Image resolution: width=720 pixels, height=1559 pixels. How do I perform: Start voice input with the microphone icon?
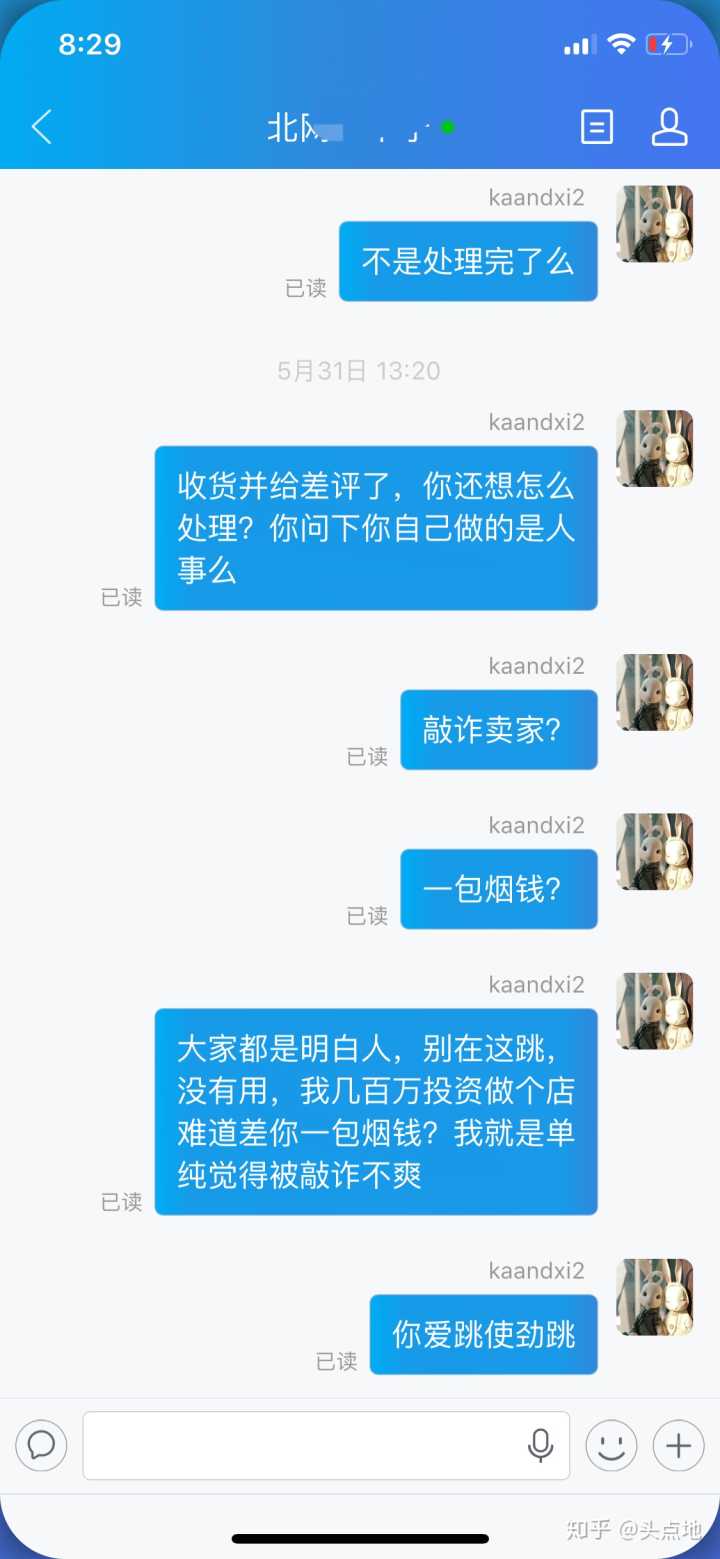point(540,1445)
